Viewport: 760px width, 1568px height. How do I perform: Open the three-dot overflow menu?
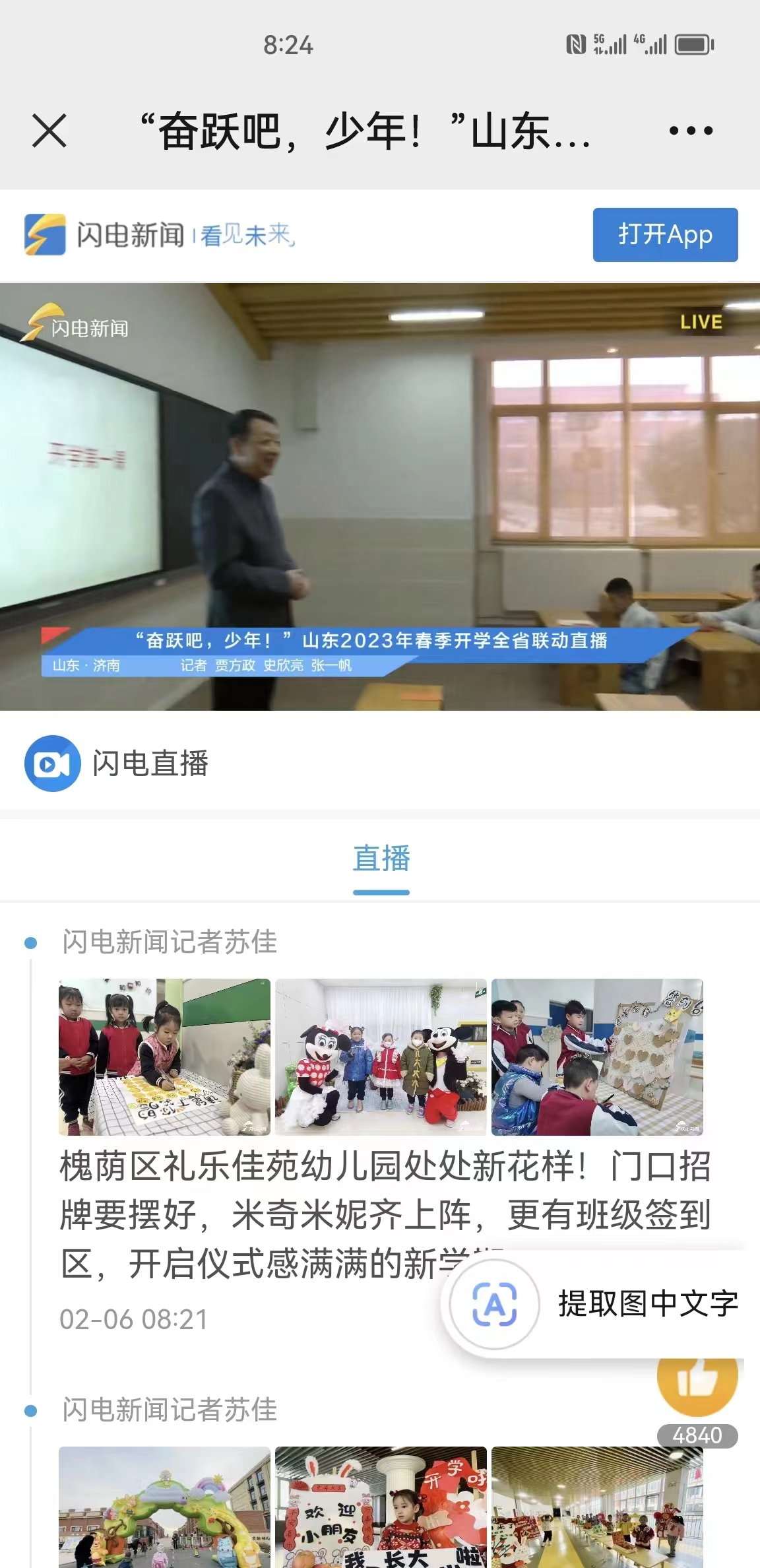(x=690, y=130)
